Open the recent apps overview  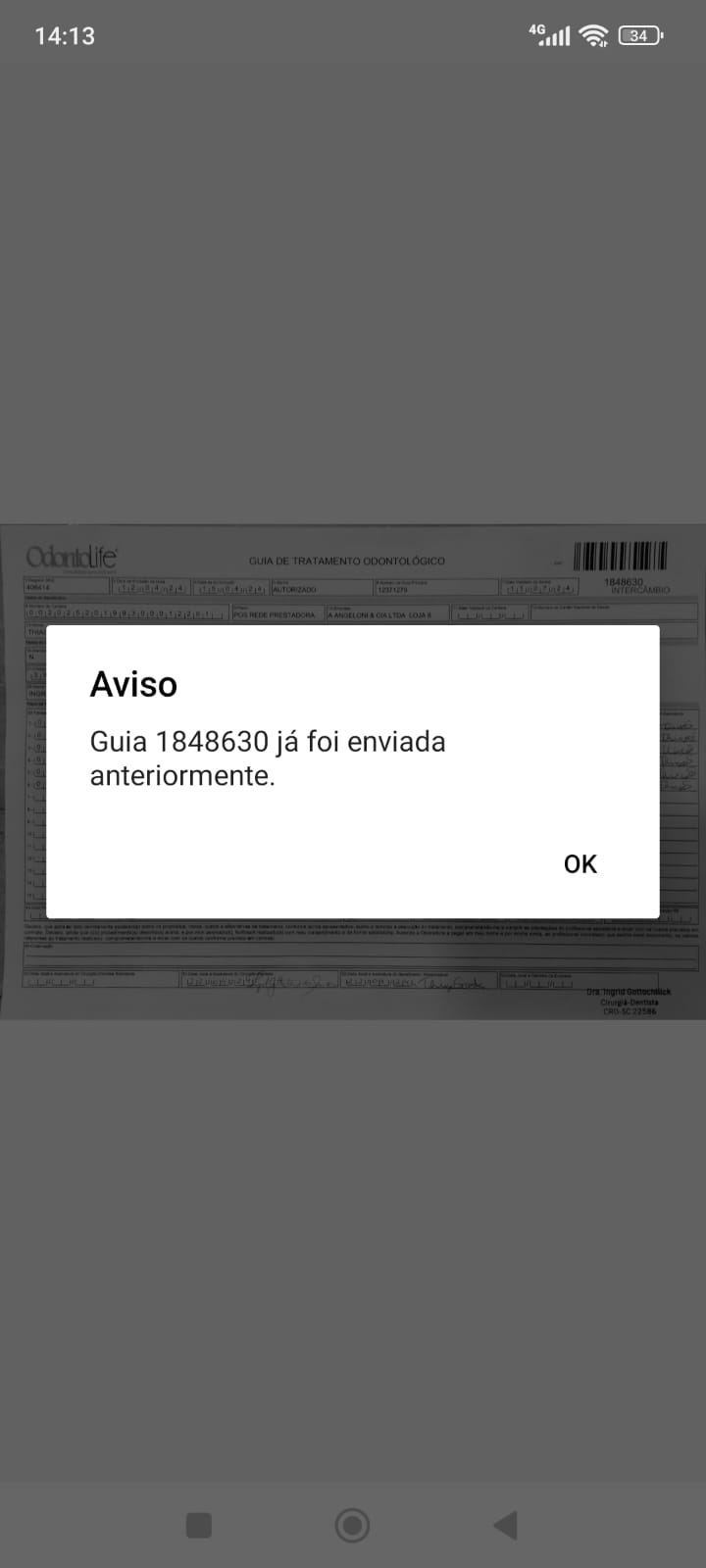click(x=199, y=1525)
